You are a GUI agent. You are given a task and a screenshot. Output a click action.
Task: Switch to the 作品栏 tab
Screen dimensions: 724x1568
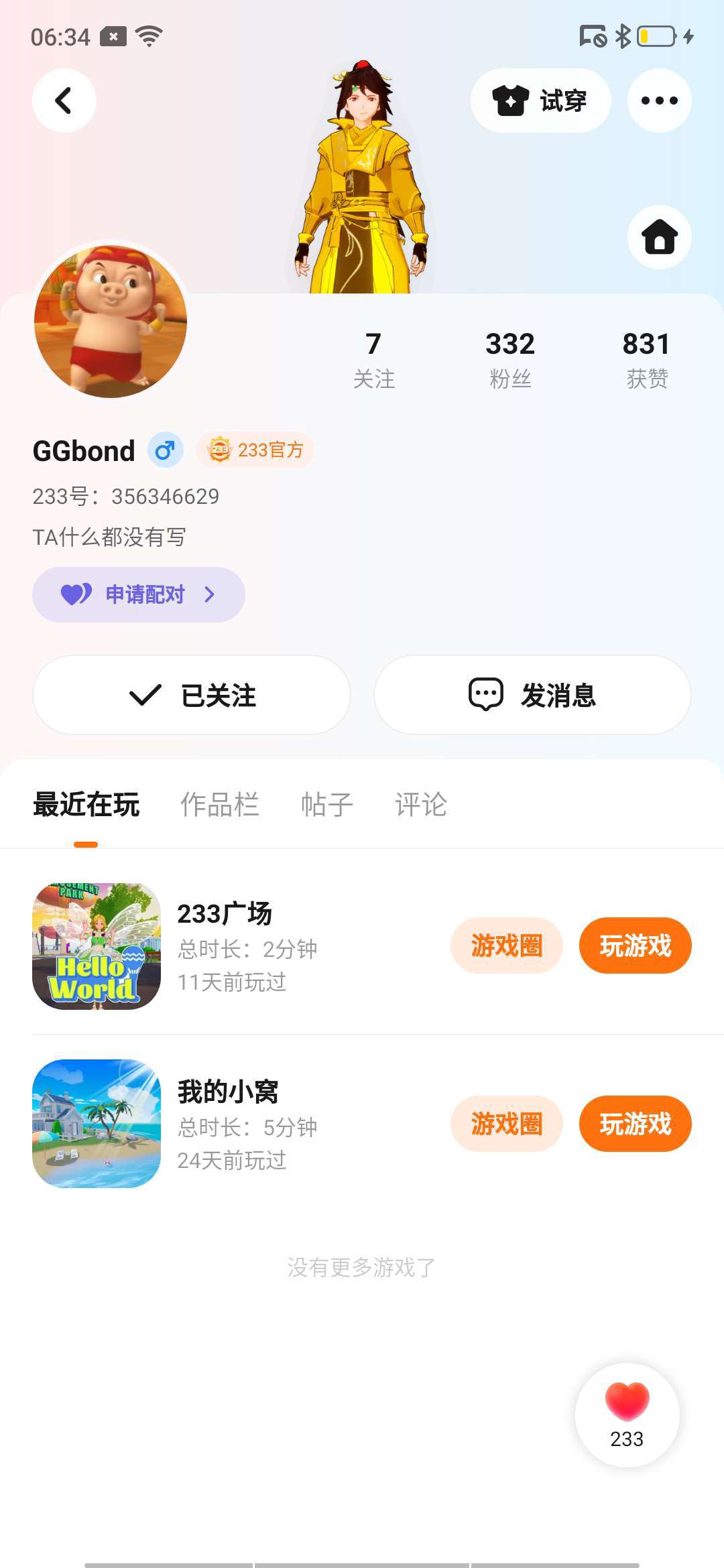pyautogui.click(x=220, y=804)
